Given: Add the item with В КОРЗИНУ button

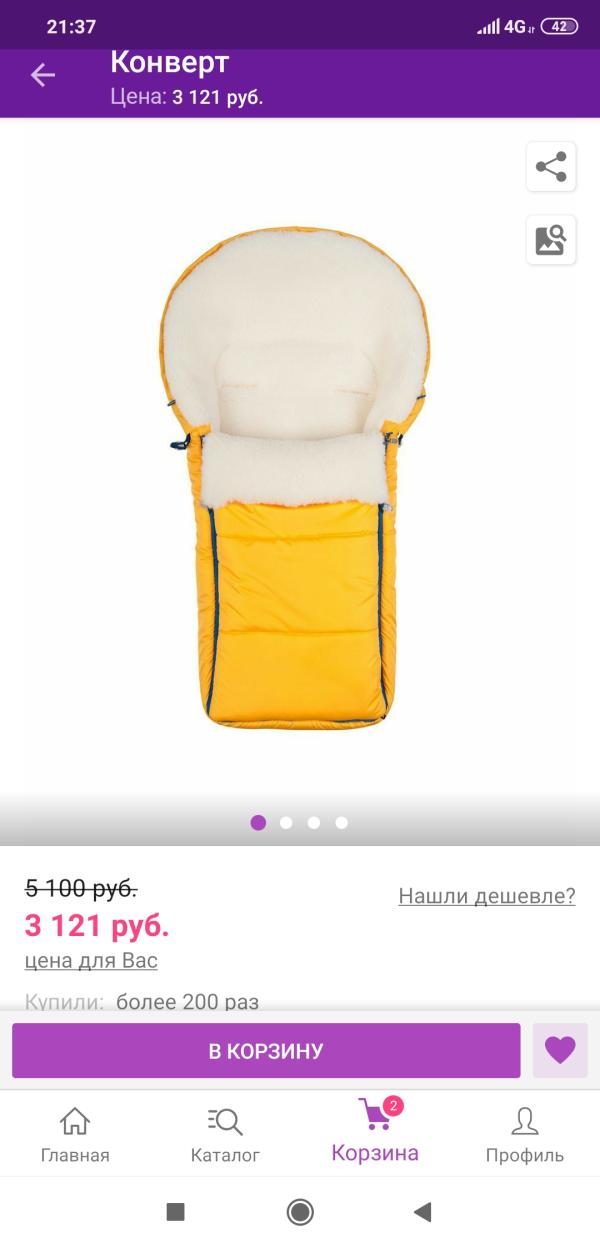Looking at the screenshot, I should coord(266,1051).
